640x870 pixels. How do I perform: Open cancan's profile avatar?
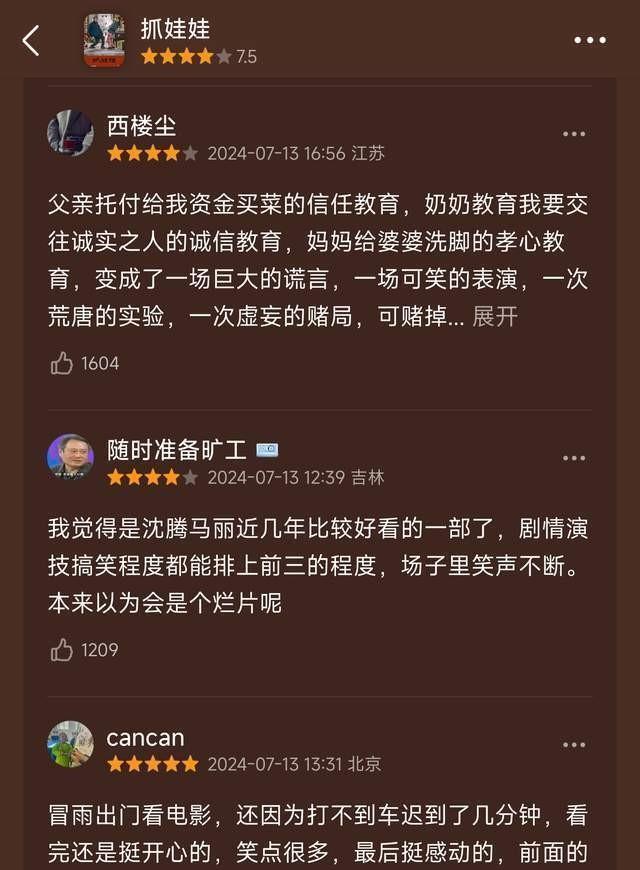coord(70,744)
